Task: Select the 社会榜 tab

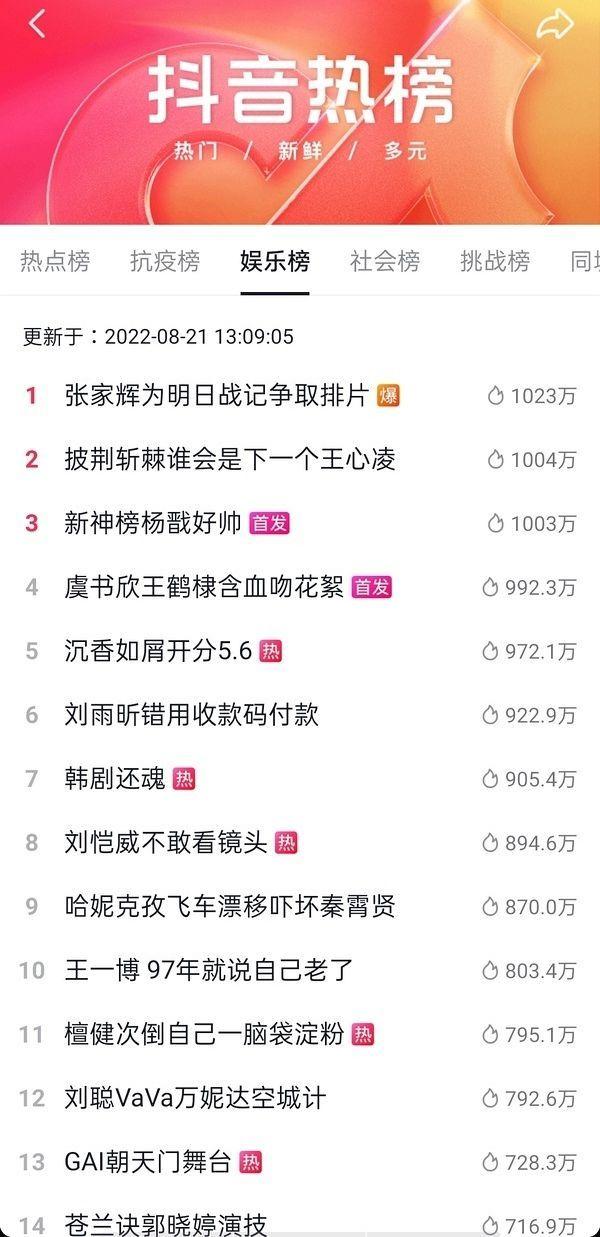Action: (385, 262)
